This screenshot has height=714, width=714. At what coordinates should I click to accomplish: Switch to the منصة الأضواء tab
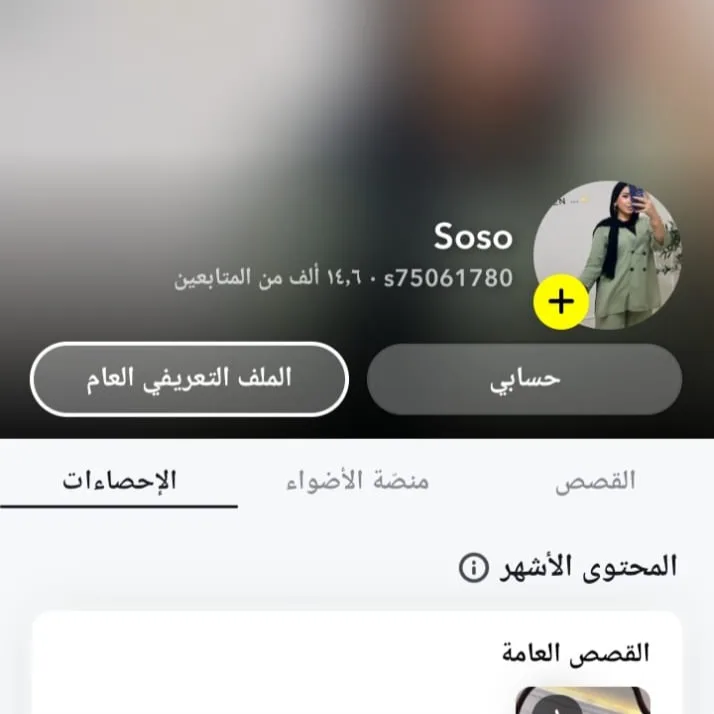pyautogui.click(x=356, y=481)
